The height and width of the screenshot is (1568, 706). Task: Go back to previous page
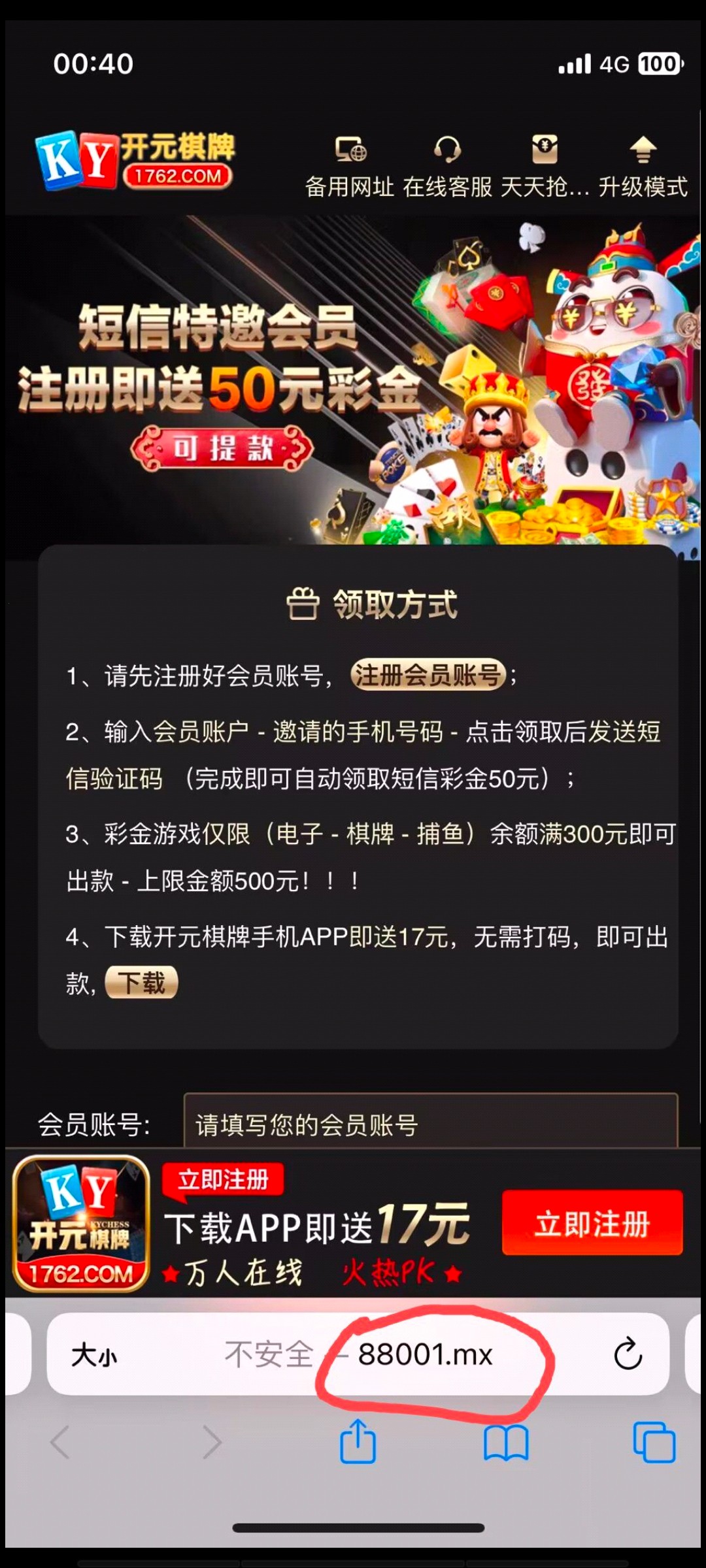61,1443
